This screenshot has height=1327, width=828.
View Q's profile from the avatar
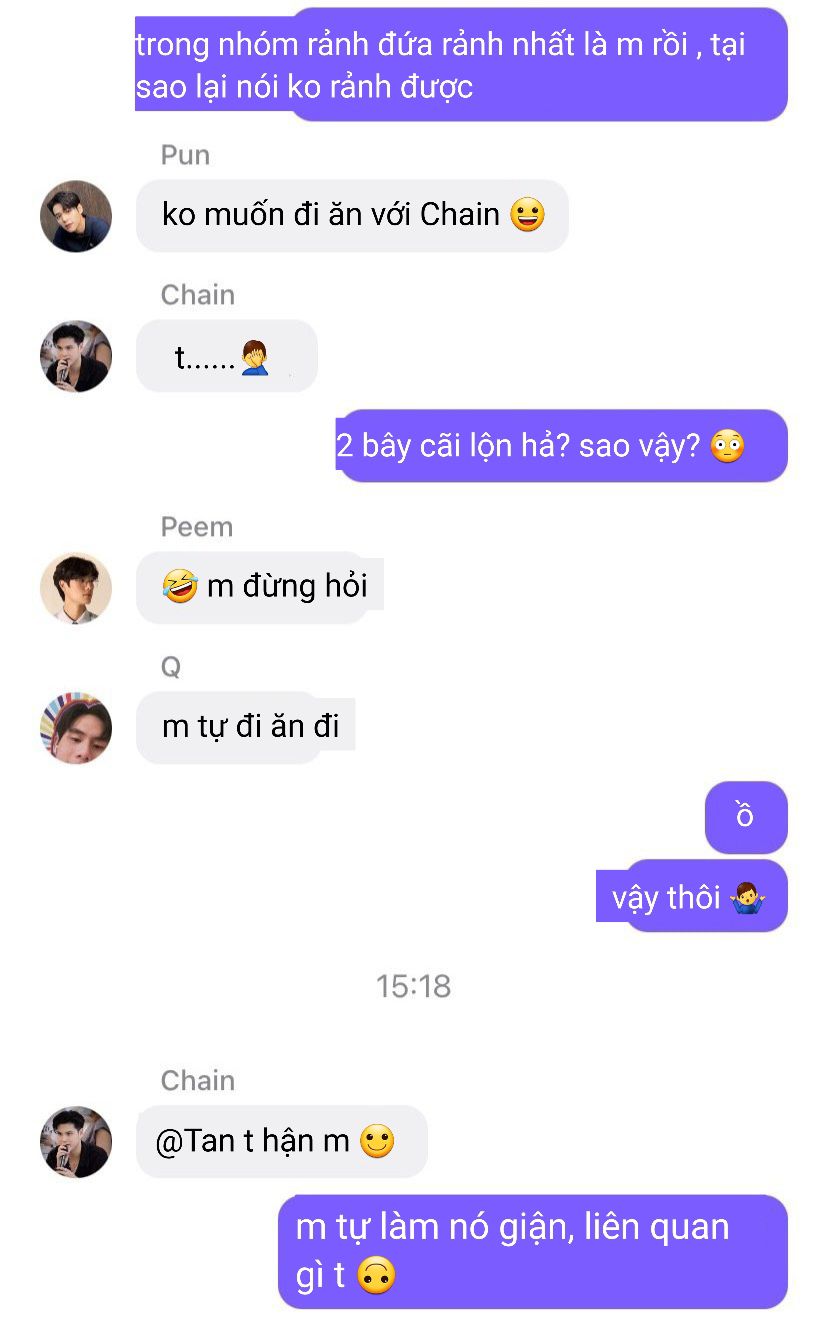click(76, 727)
